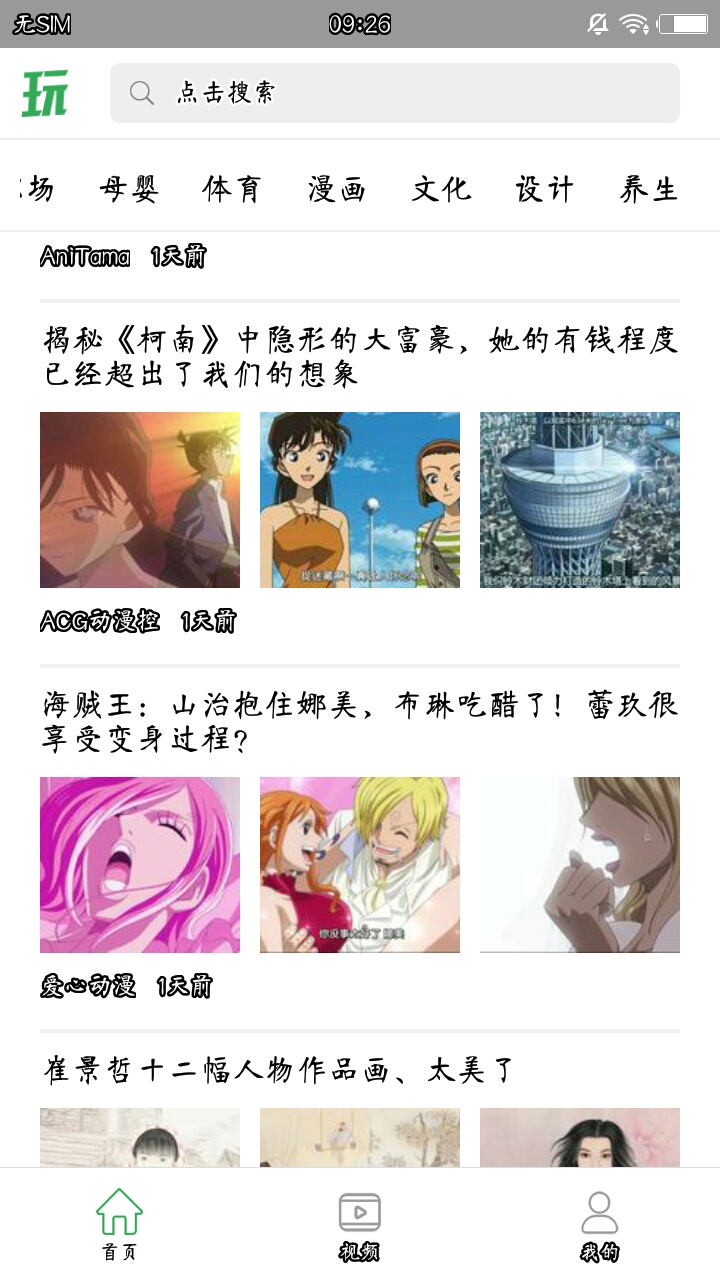Select the 设计 category

click(545, 190)
